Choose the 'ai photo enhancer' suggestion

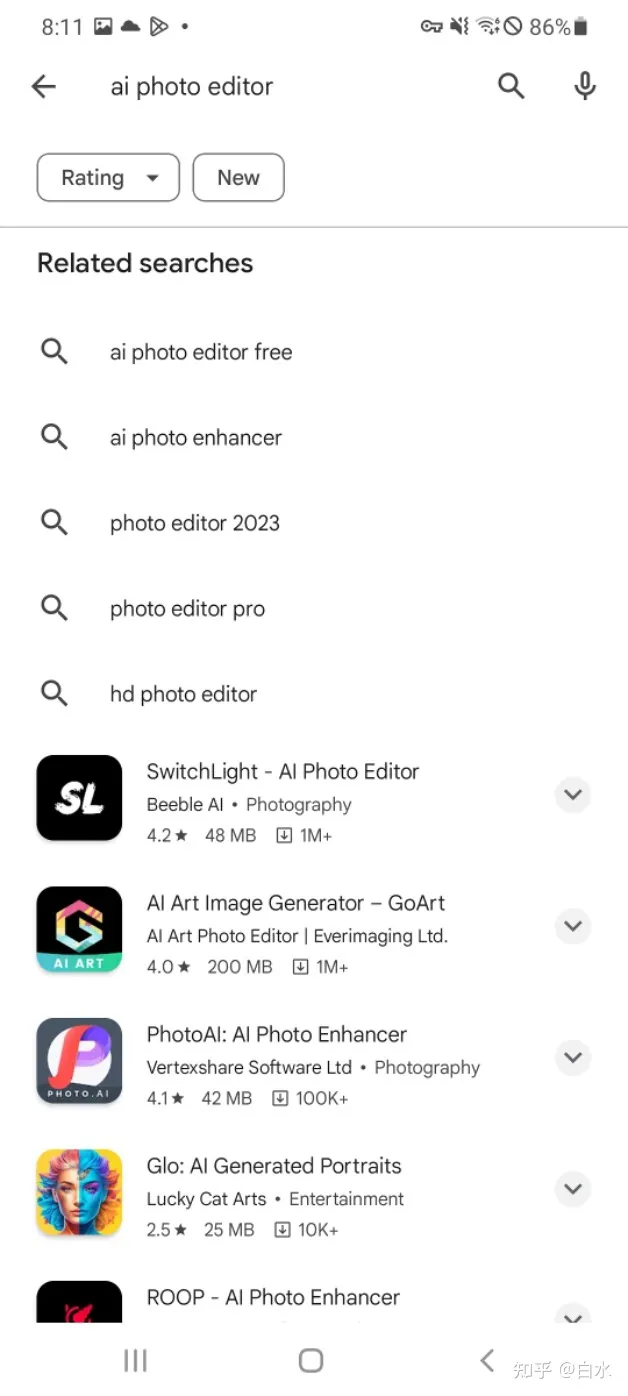(314, 437)
